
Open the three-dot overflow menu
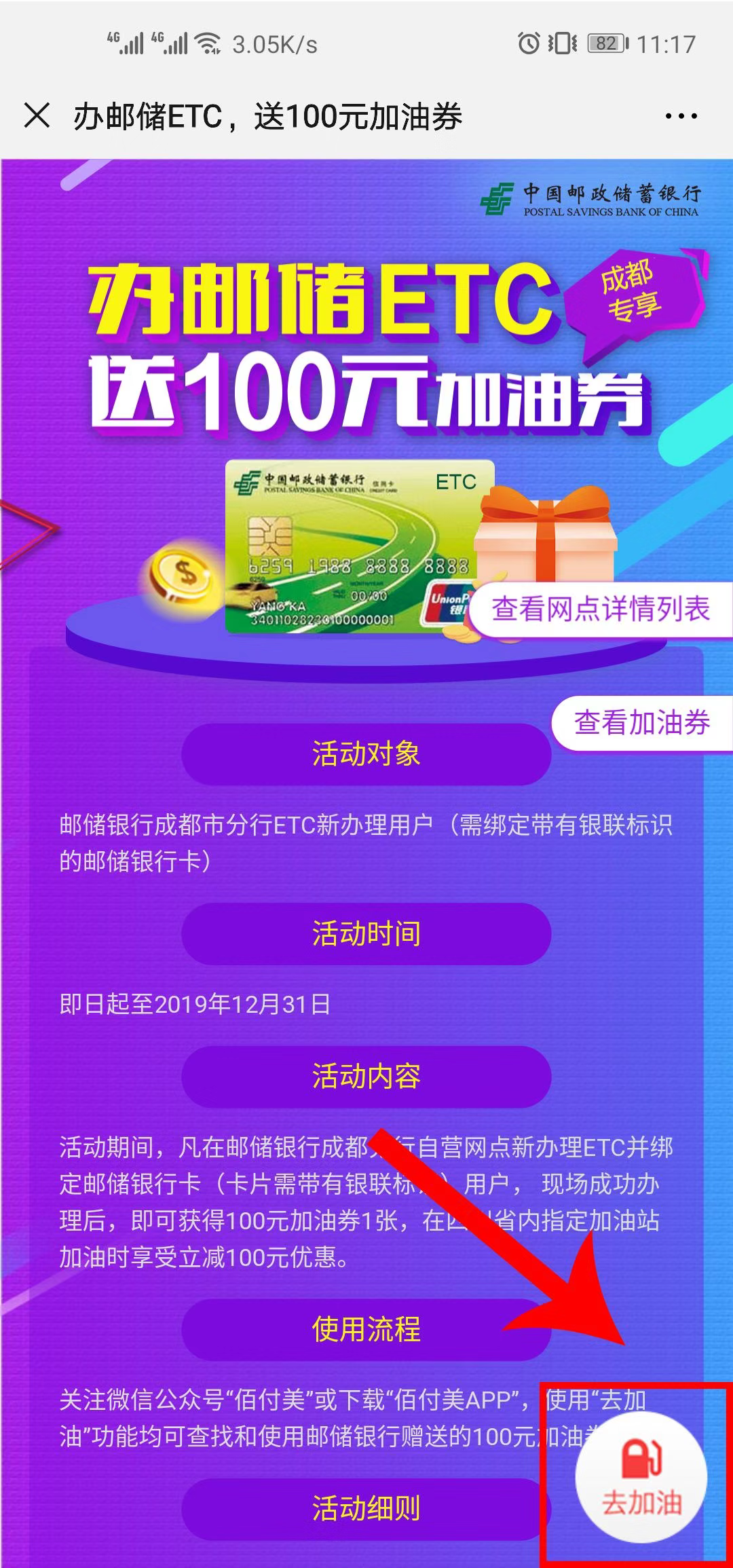[x=681, y=116]
